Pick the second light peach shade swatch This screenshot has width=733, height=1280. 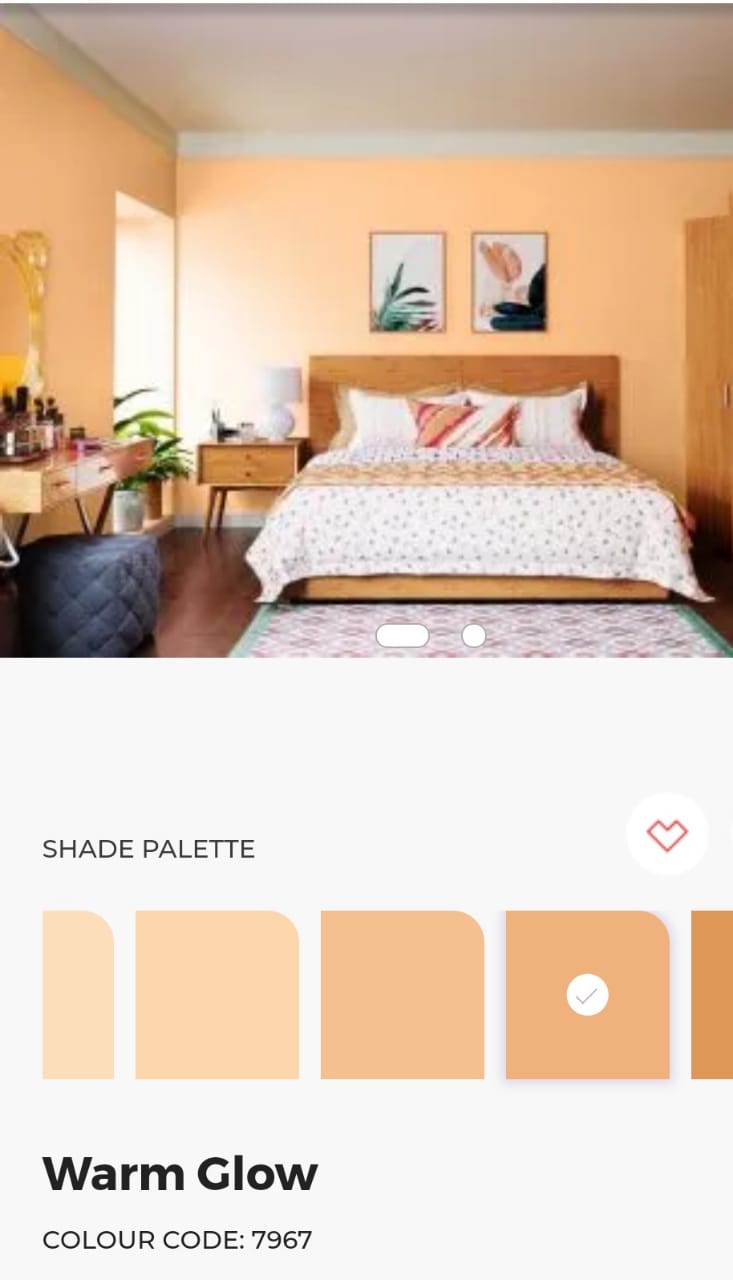(217, 995)
